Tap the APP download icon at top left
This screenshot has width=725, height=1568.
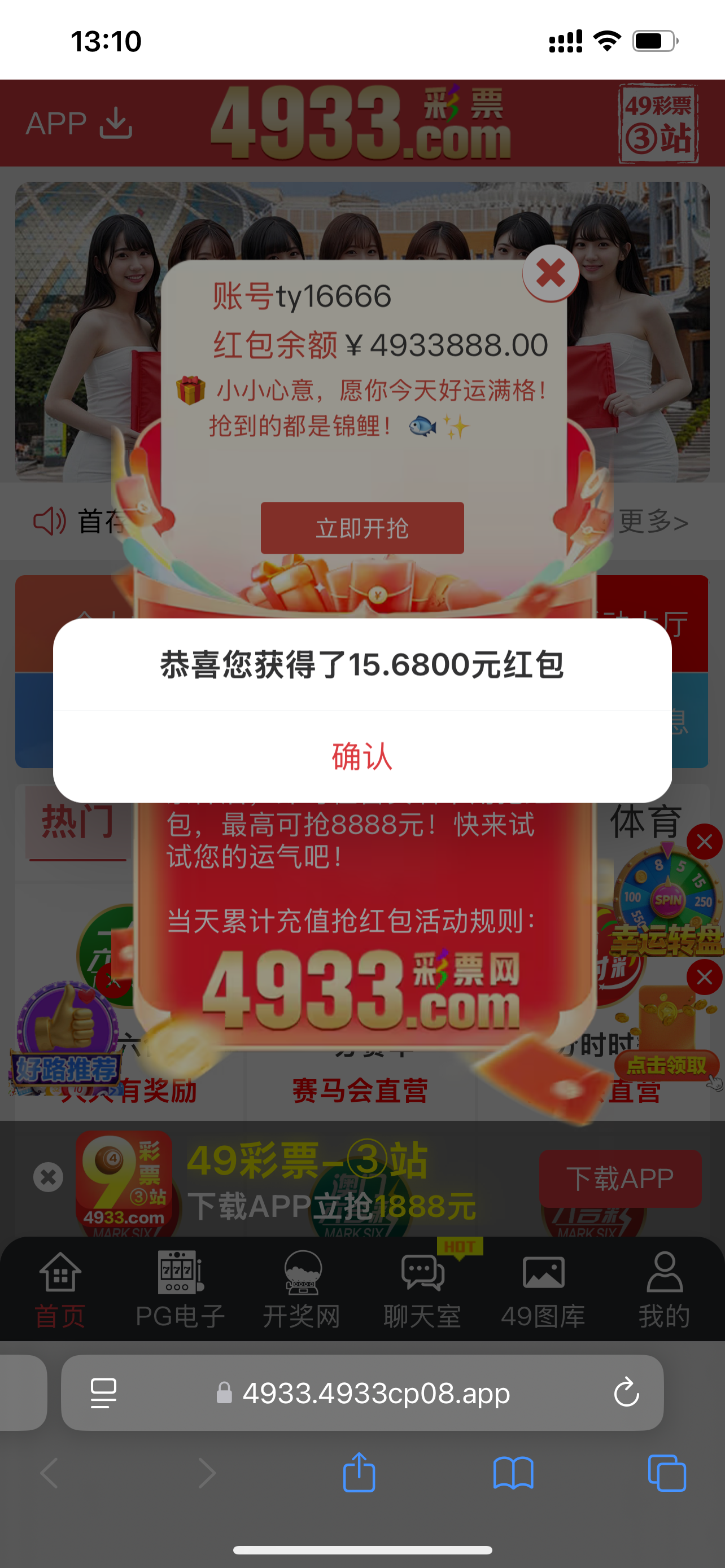pos(116,124)
